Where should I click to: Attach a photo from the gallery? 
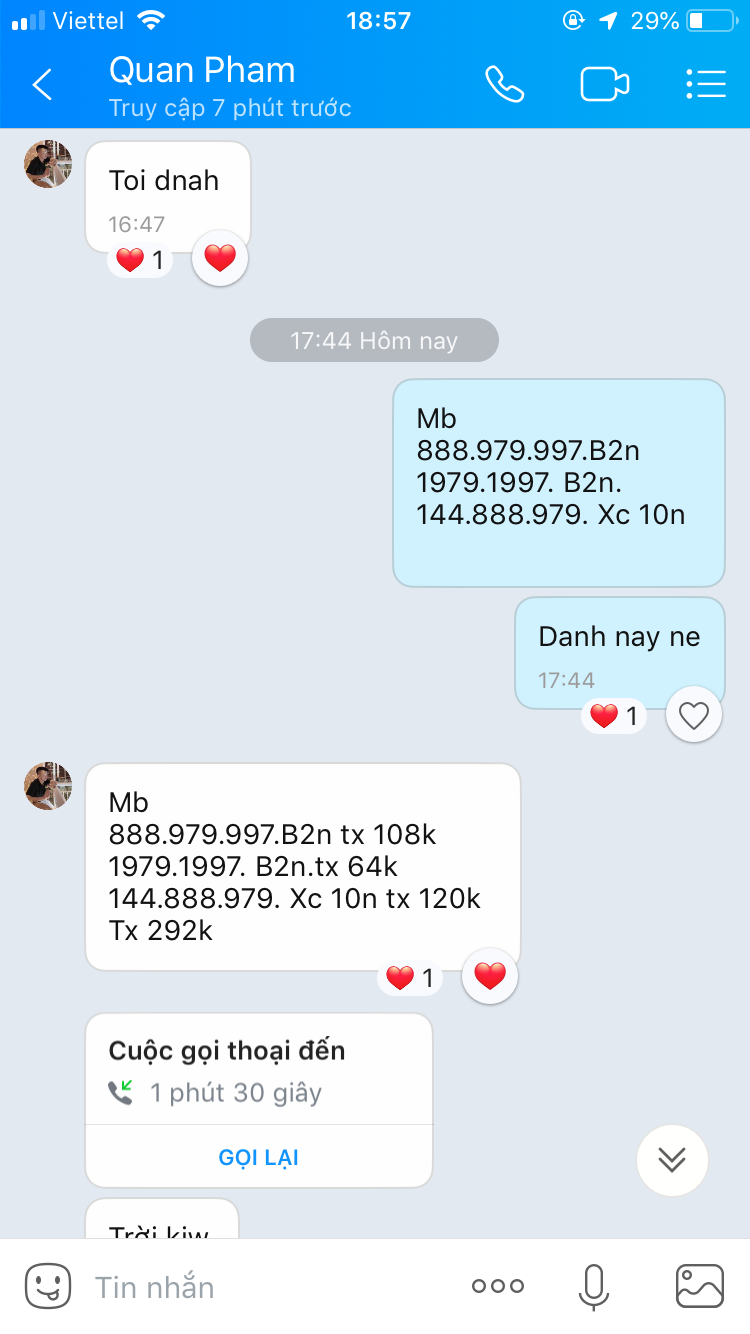coord(699,1286)
